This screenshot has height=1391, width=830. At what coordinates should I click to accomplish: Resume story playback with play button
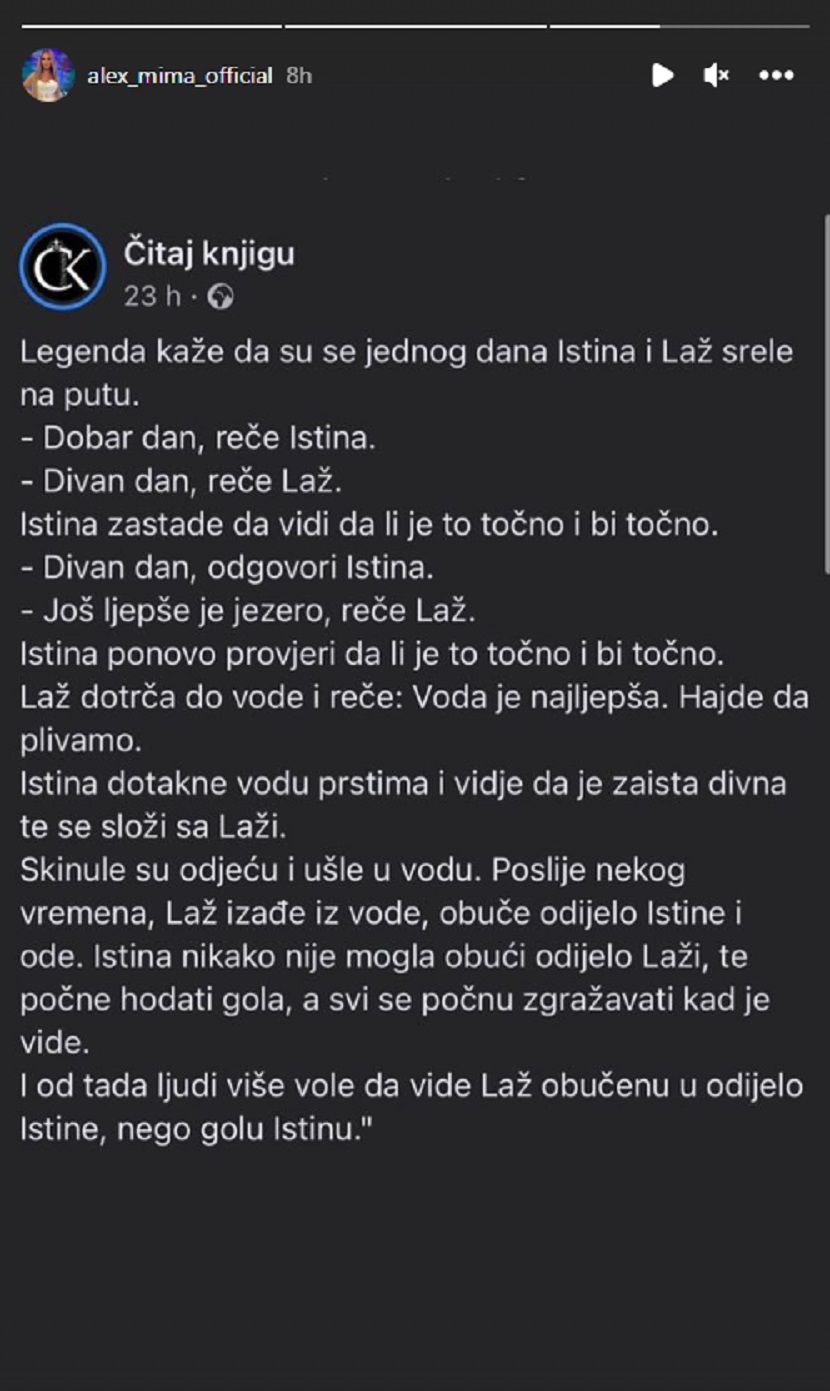[x=662, y=75]
